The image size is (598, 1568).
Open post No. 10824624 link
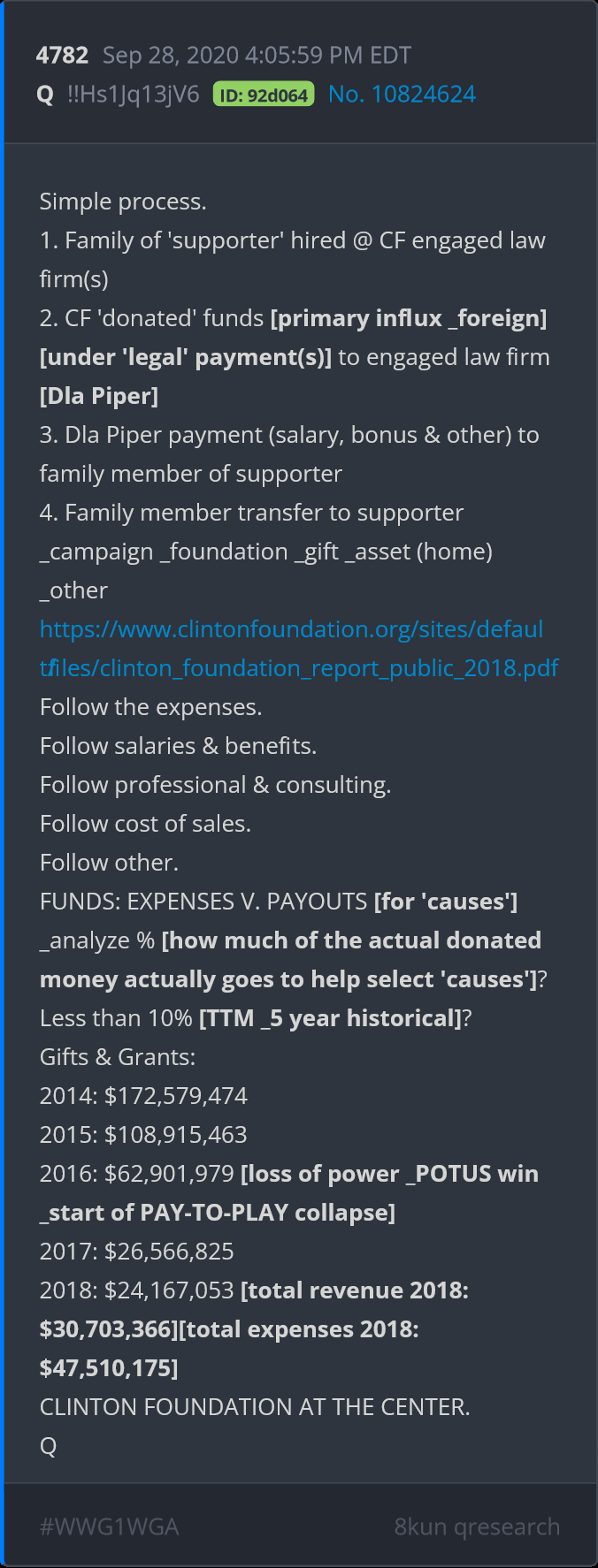(402, 95)
